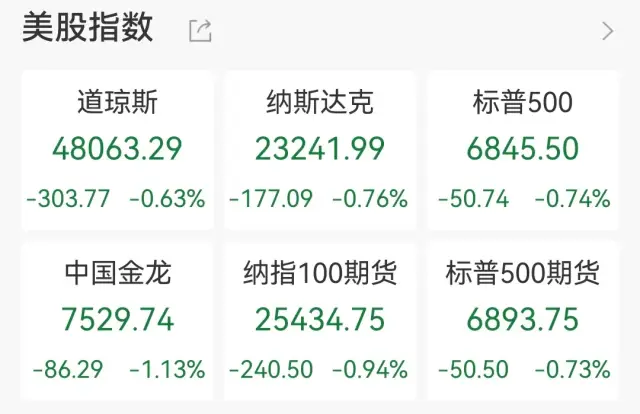This screenshot has width=640, height=414.
Task: Check the 纳指100期货 card
Action: (x=320, y=320)
